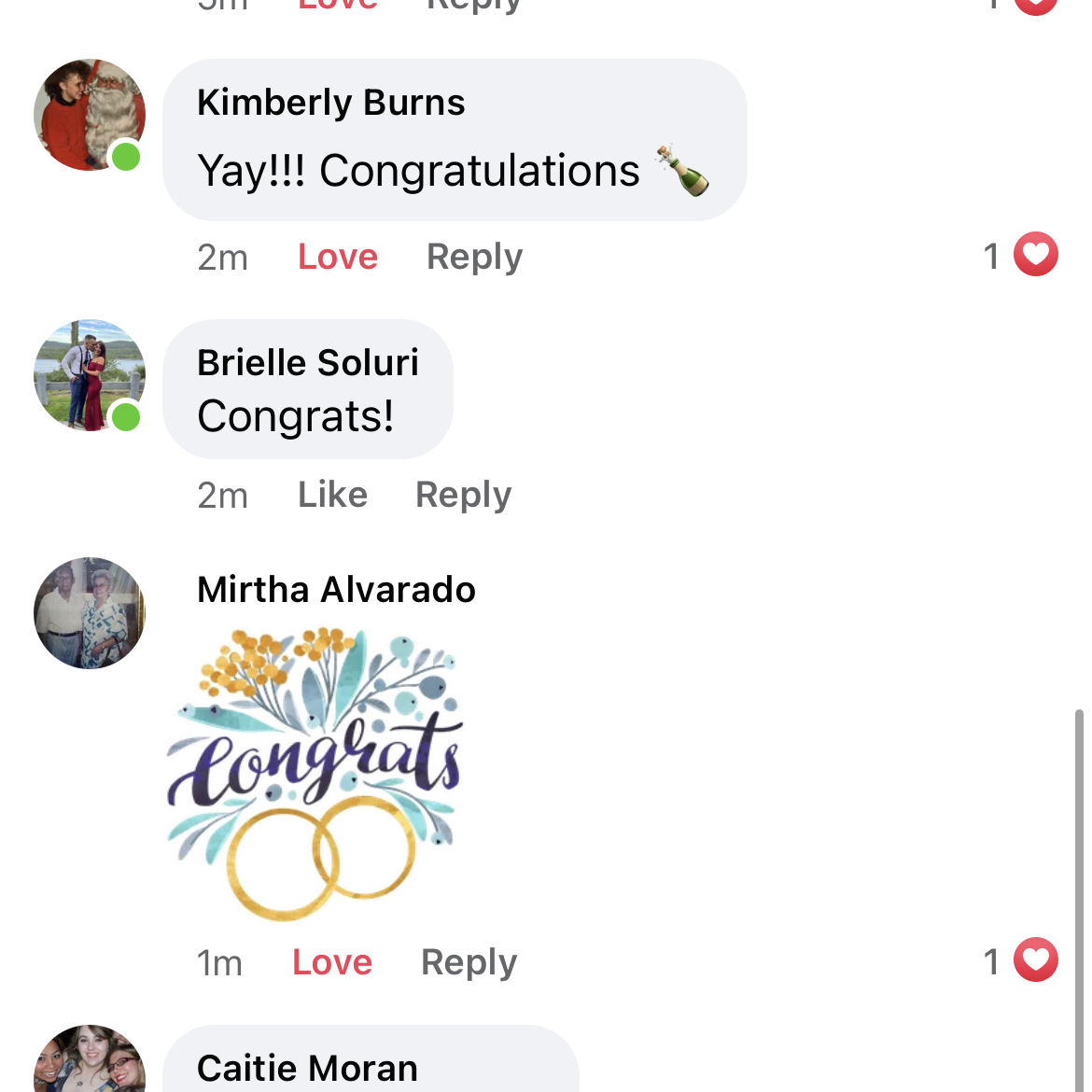Open Brielle Soluri's profile picture

point(90,375)
